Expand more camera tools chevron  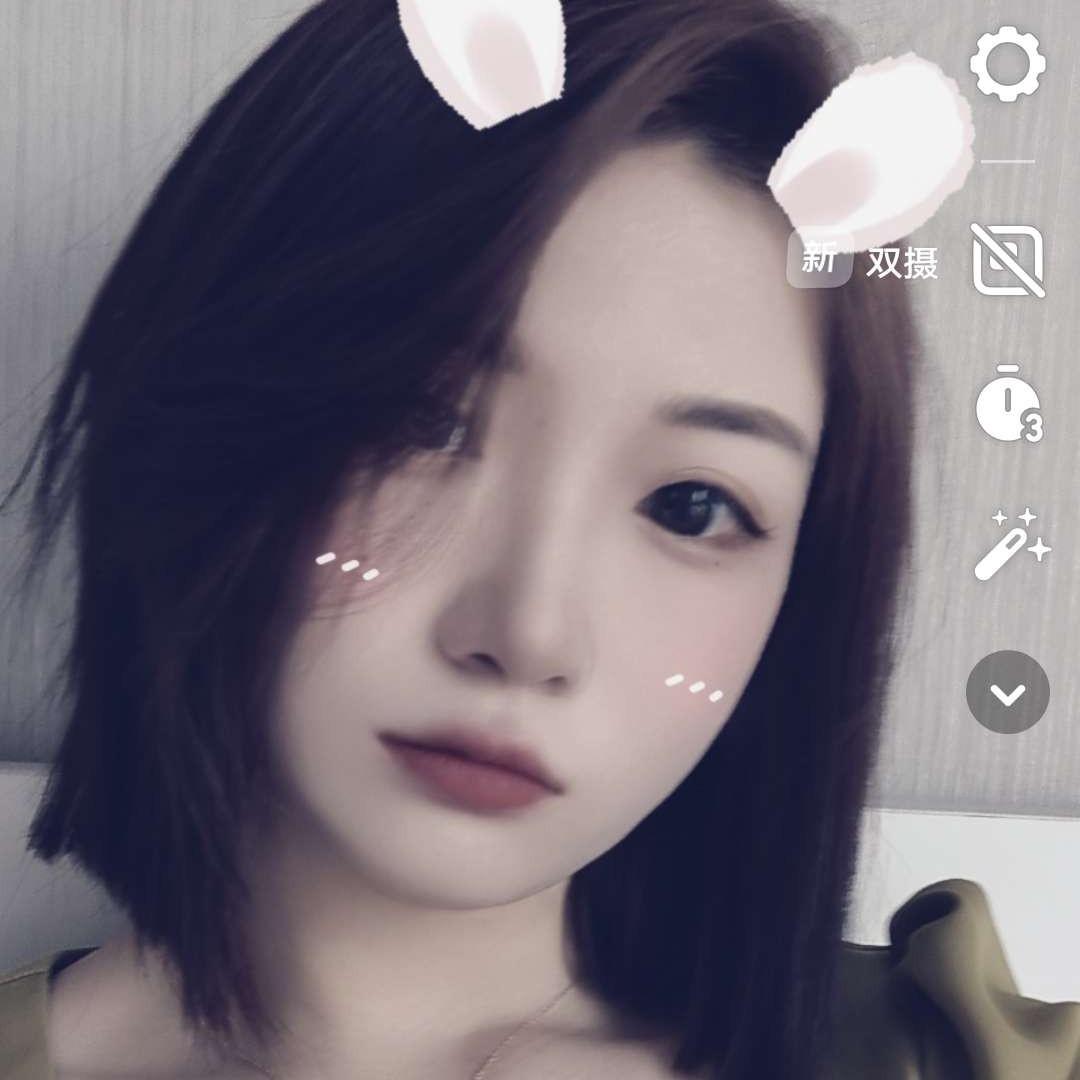point(1007,692)
